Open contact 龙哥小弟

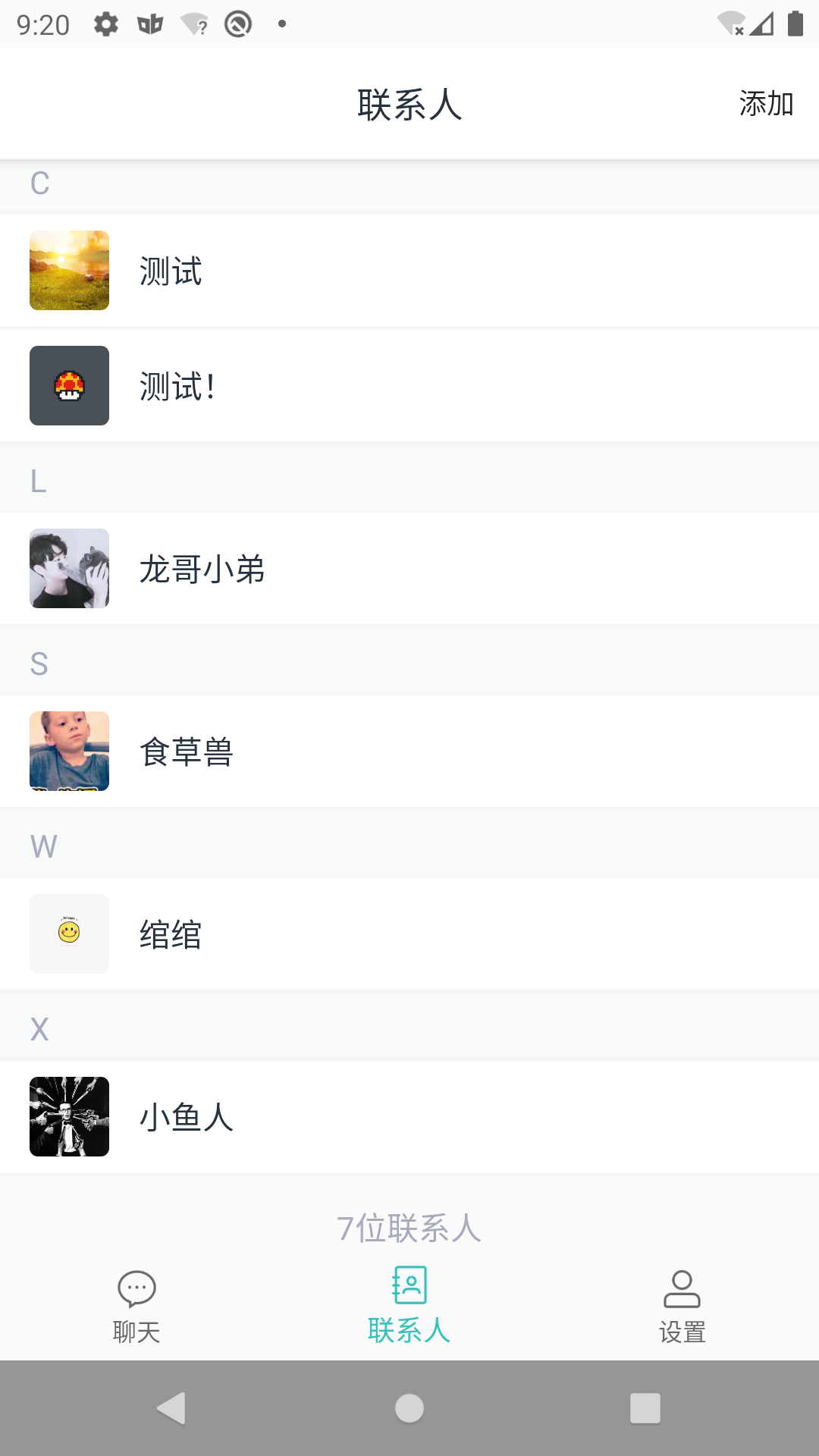click(x=409, y=569)
